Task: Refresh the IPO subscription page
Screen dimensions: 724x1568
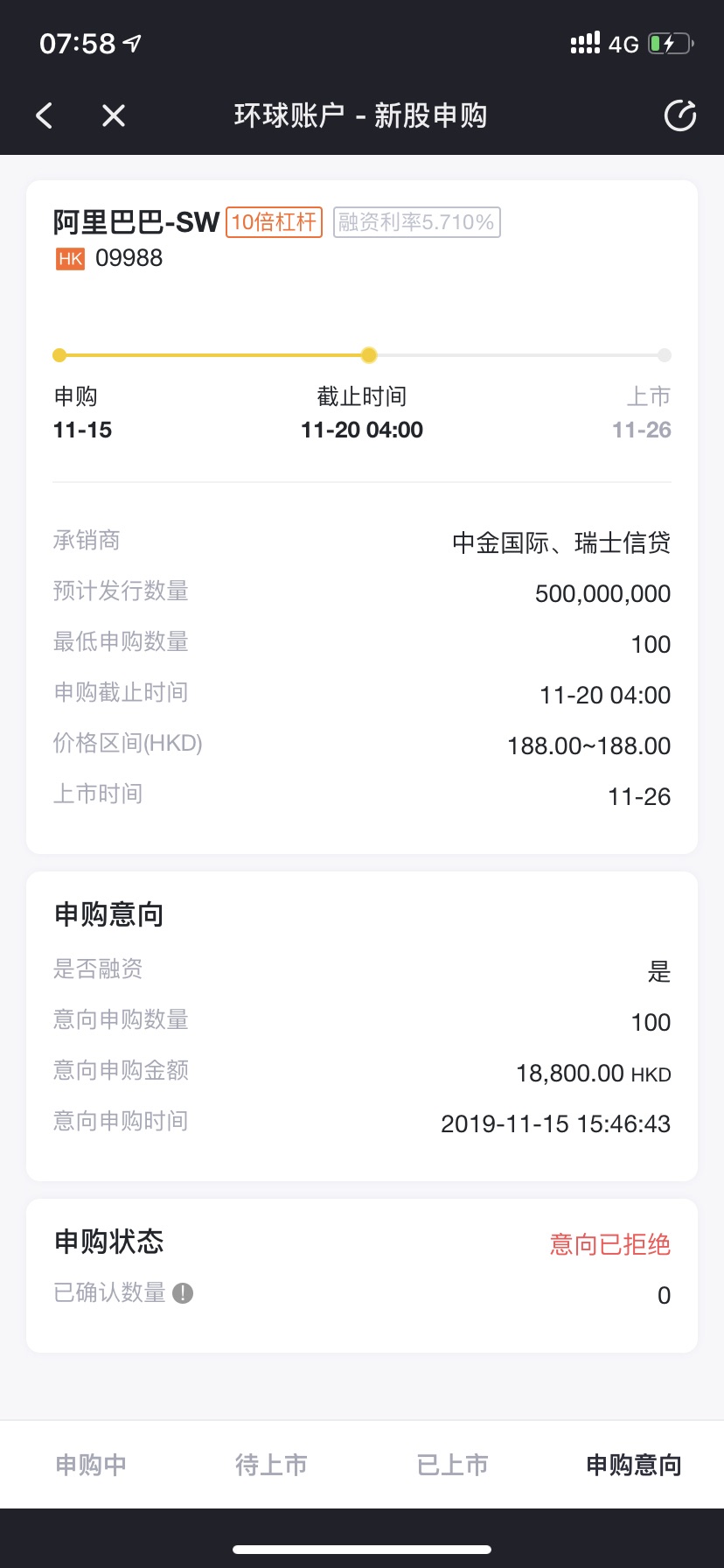Action: coord(679,115)
